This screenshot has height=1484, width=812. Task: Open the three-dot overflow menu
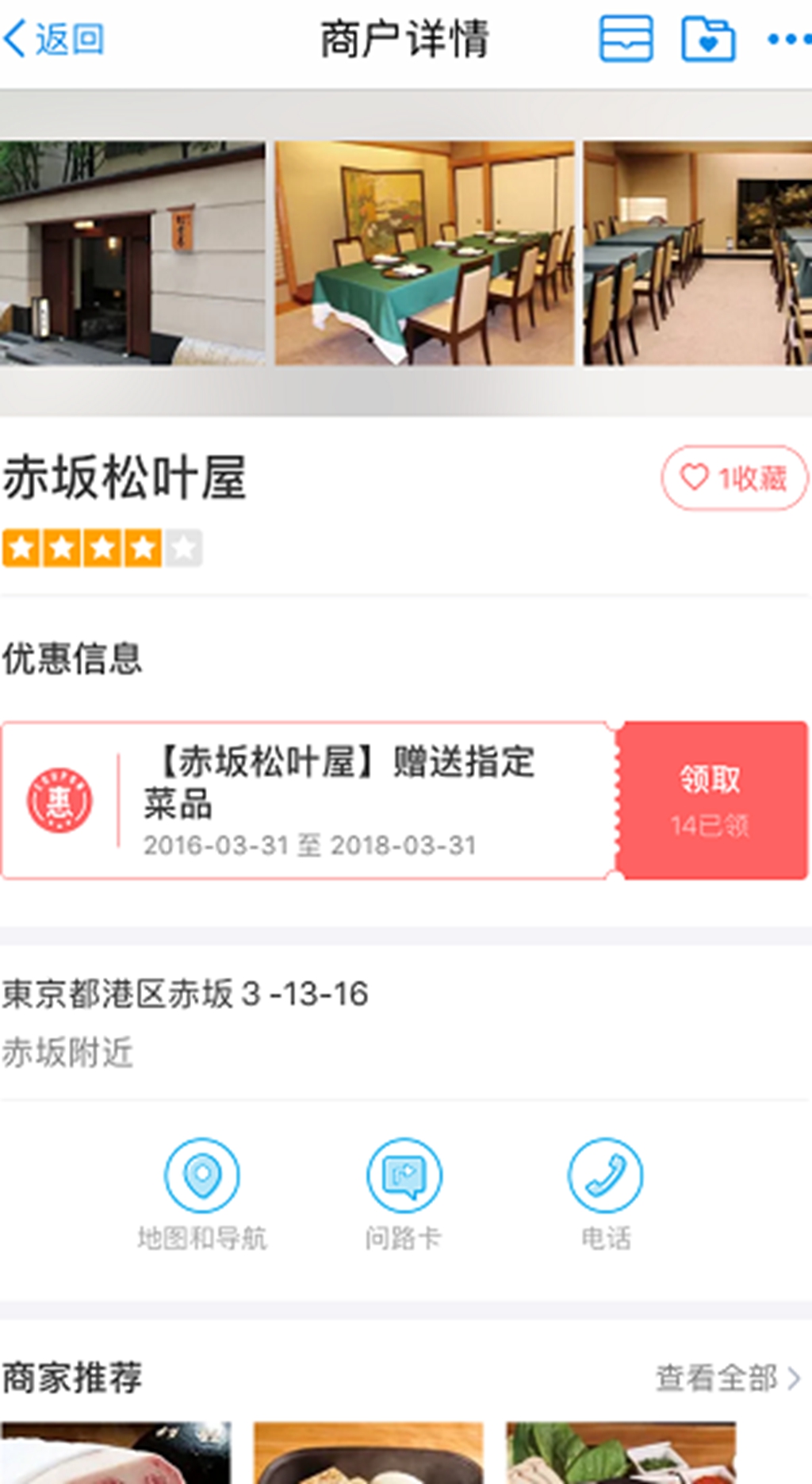tap(788, 39)
